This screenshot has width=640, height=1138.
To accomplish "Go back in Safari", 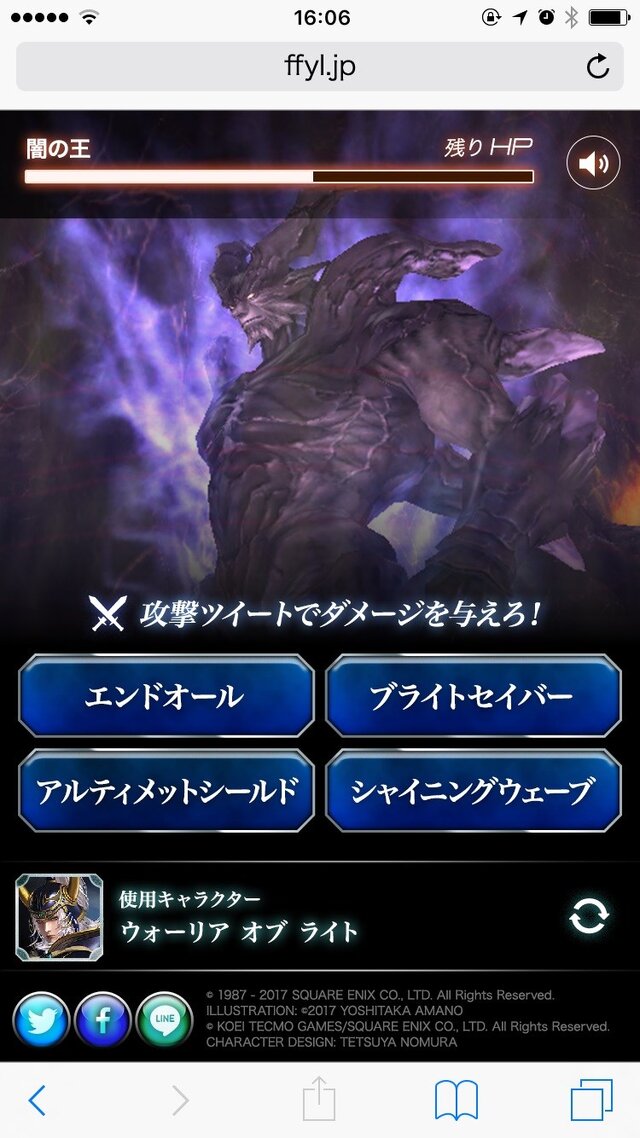I will (37, 1100).
